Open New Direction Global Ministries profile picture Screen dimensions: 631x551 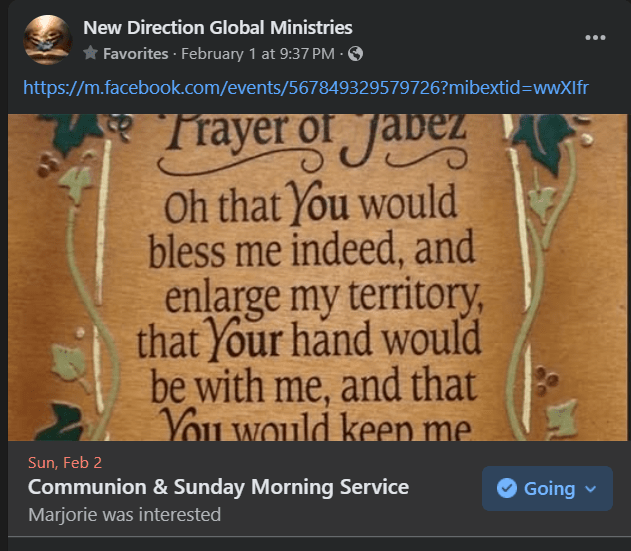47,40
